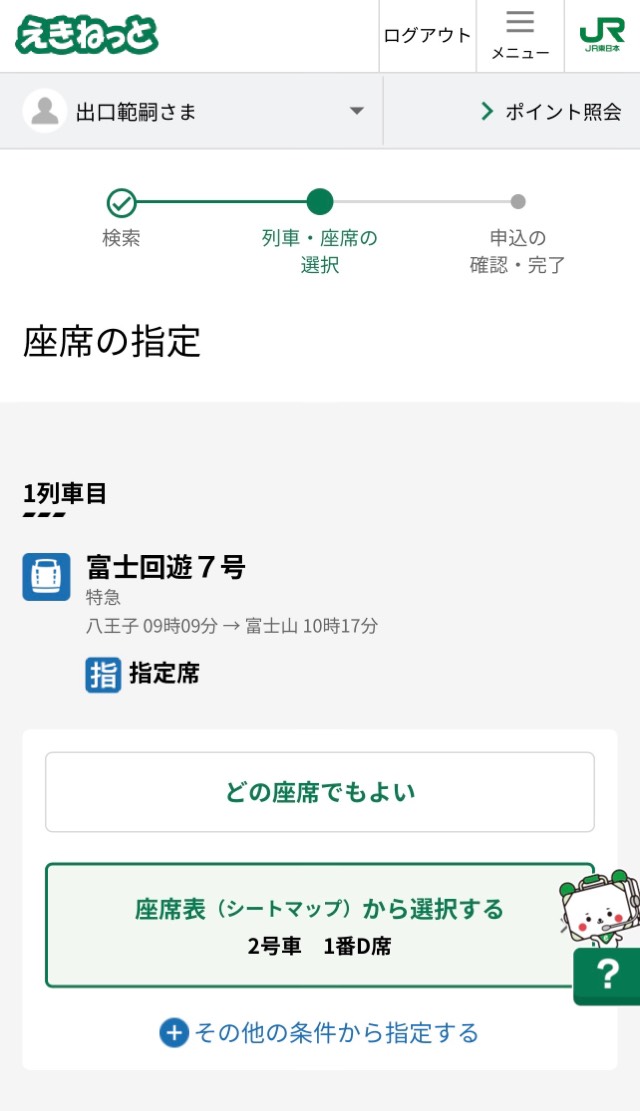Open the メニュー hamburger menu
The image size is (640, 1111).
point(520,36)
